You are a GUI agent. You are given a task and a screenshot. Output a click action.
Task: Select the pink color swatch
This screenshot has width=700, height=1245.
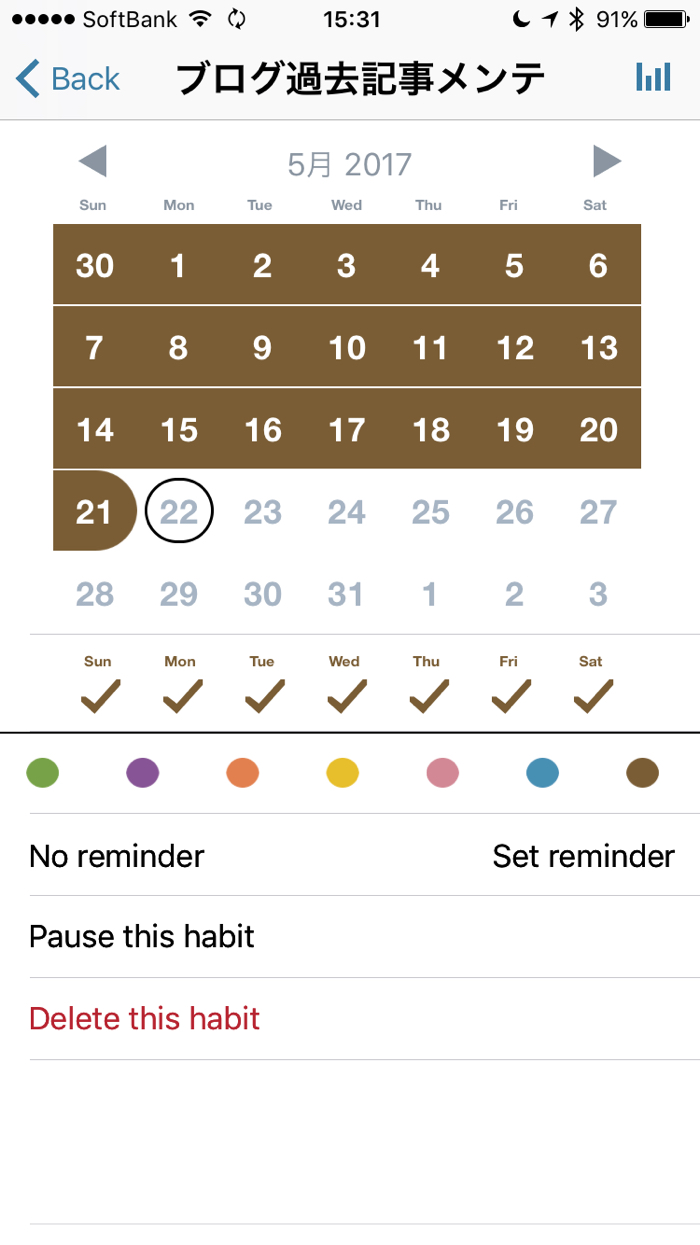(442, 773)
